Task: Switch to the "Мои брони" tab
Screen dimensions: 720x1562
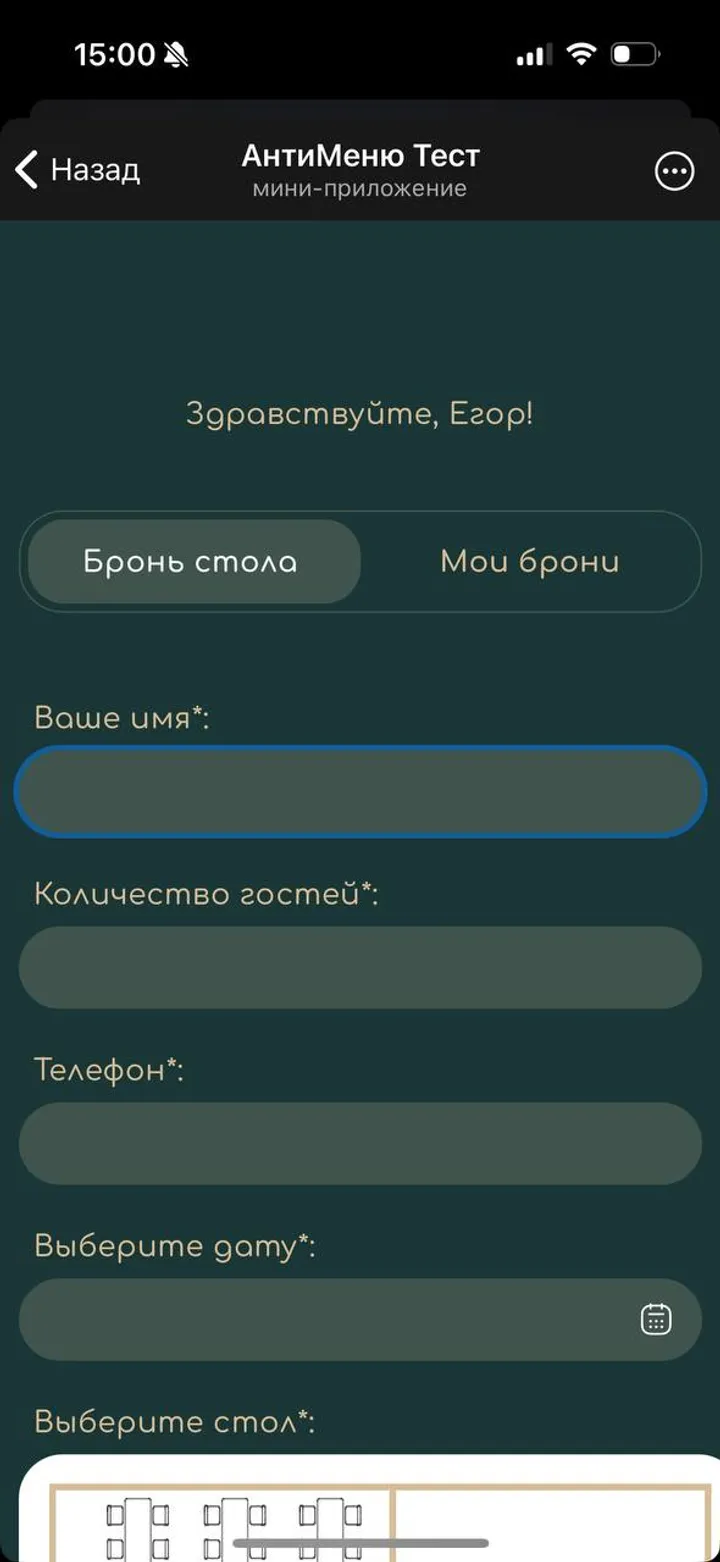Action: (530, 561)
